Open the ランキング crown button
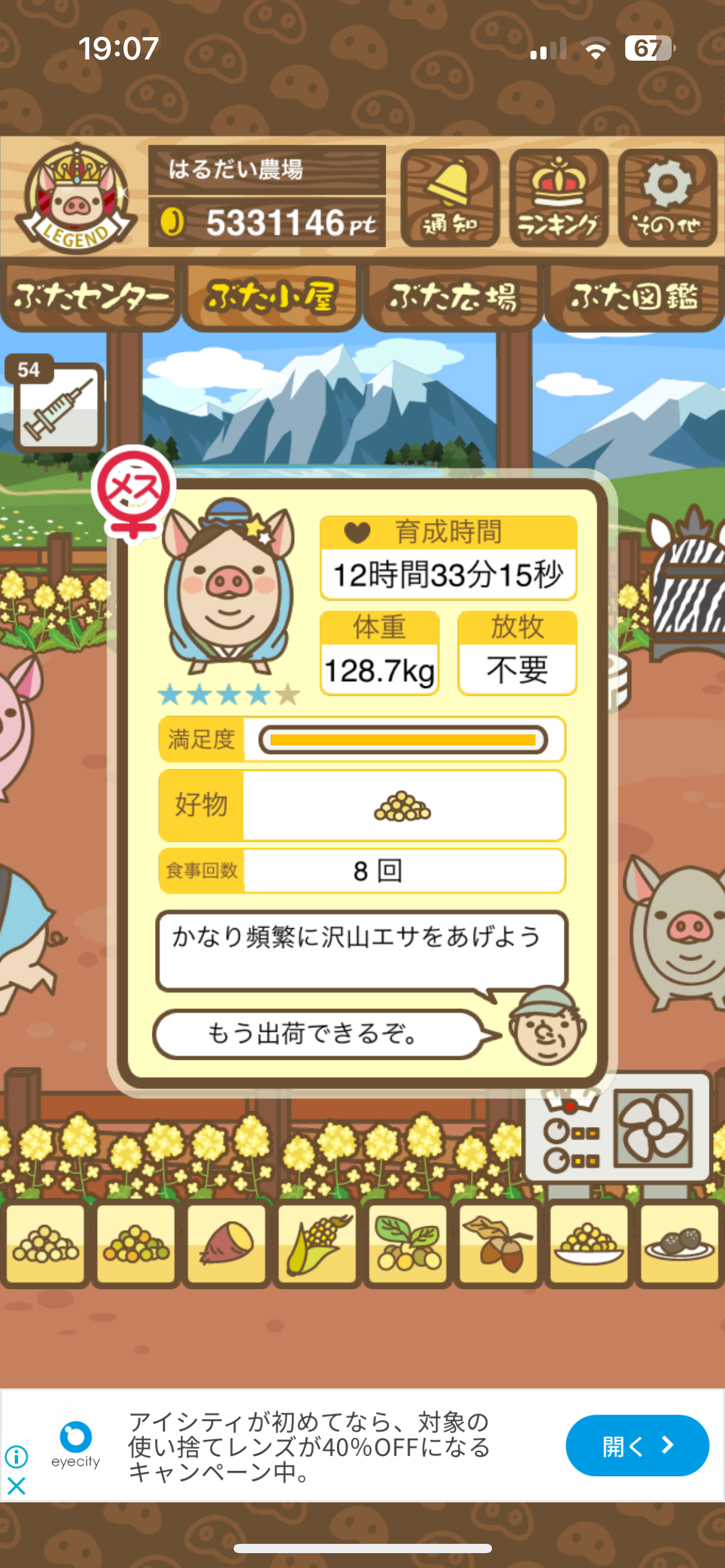The width and height of the screenshot is (725, 1568). coord(558,198)
